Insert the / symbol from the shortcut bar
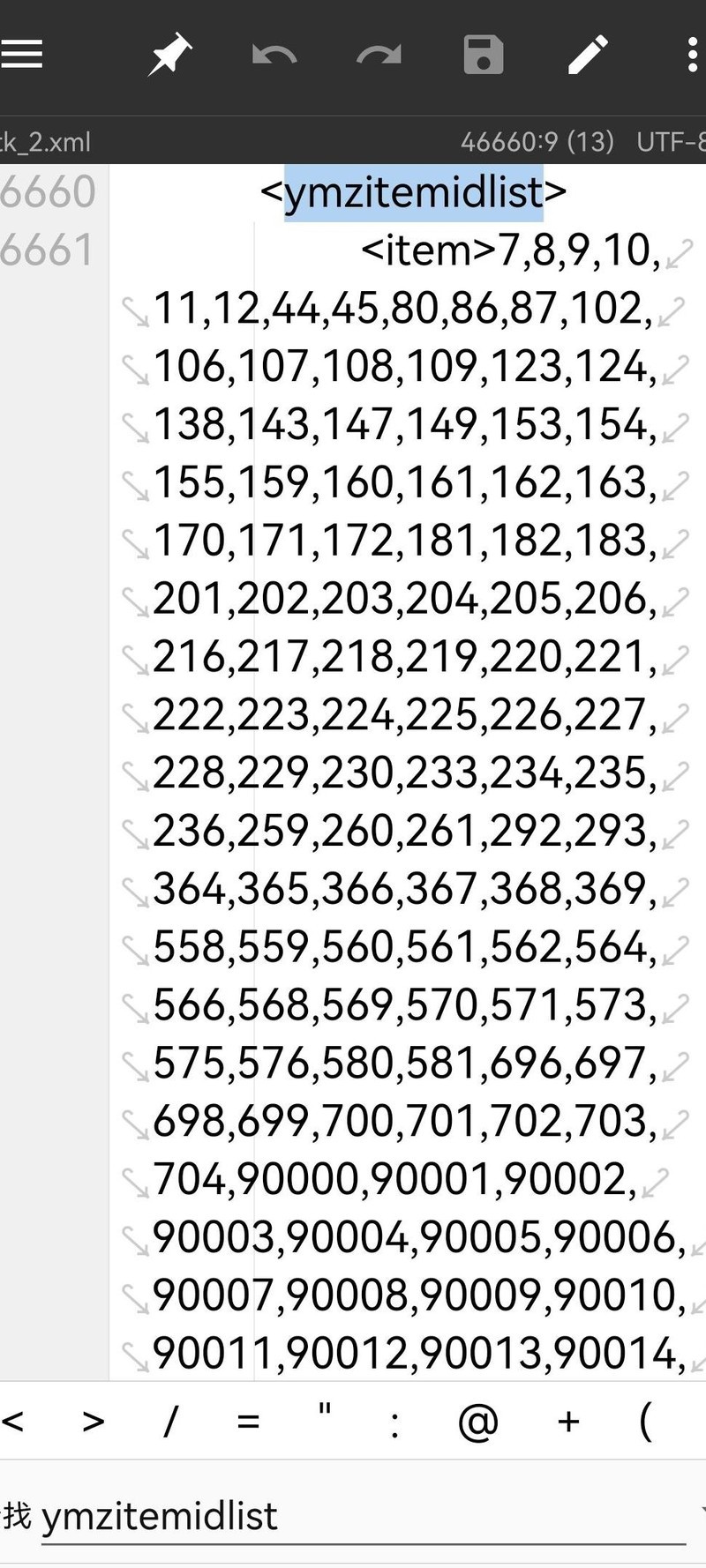Viewport: 706px width, 1568px height. point(171,1421)
